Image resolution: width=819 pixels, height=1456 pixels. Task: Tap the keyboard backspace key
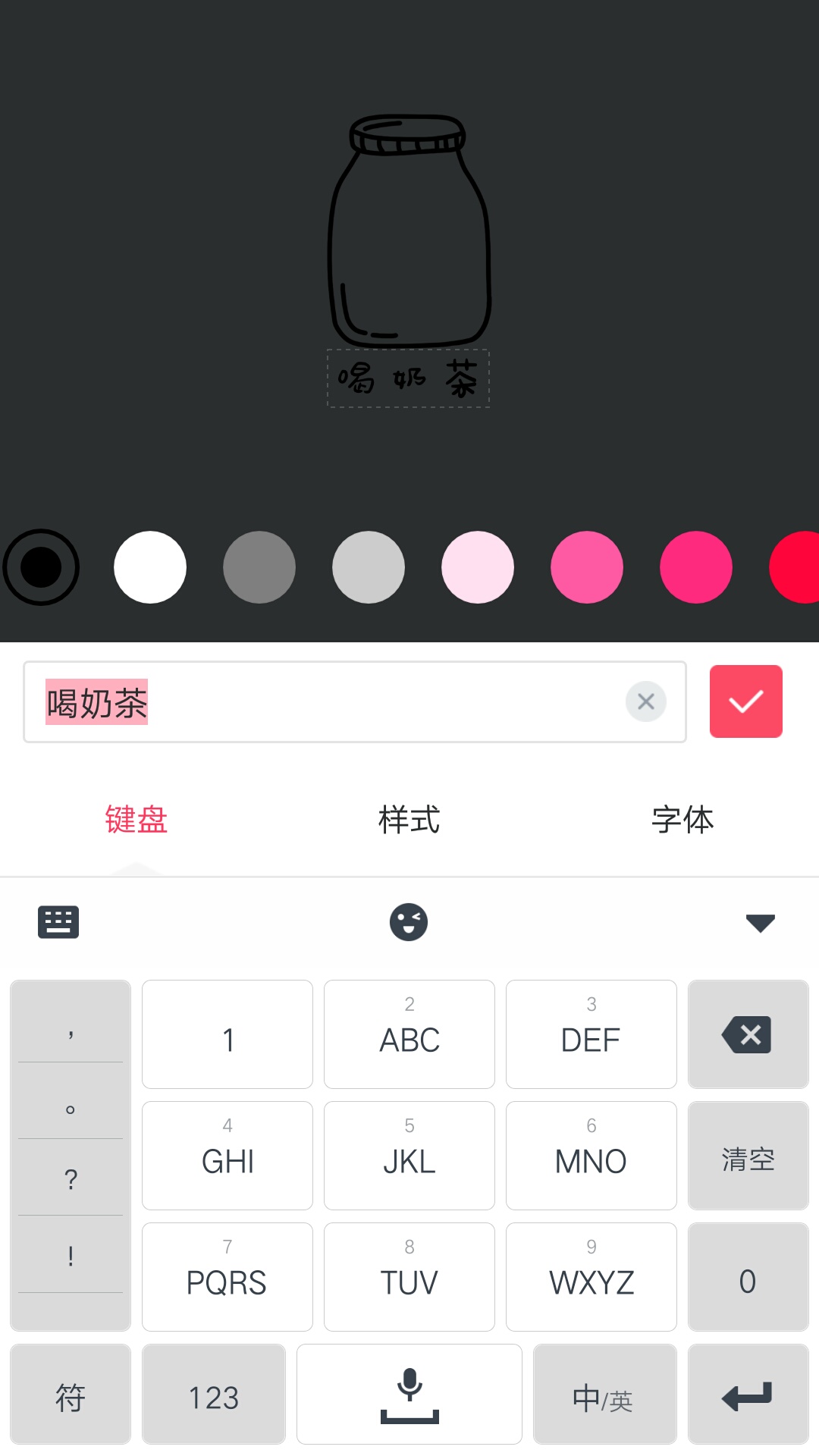click(748, 1034)
